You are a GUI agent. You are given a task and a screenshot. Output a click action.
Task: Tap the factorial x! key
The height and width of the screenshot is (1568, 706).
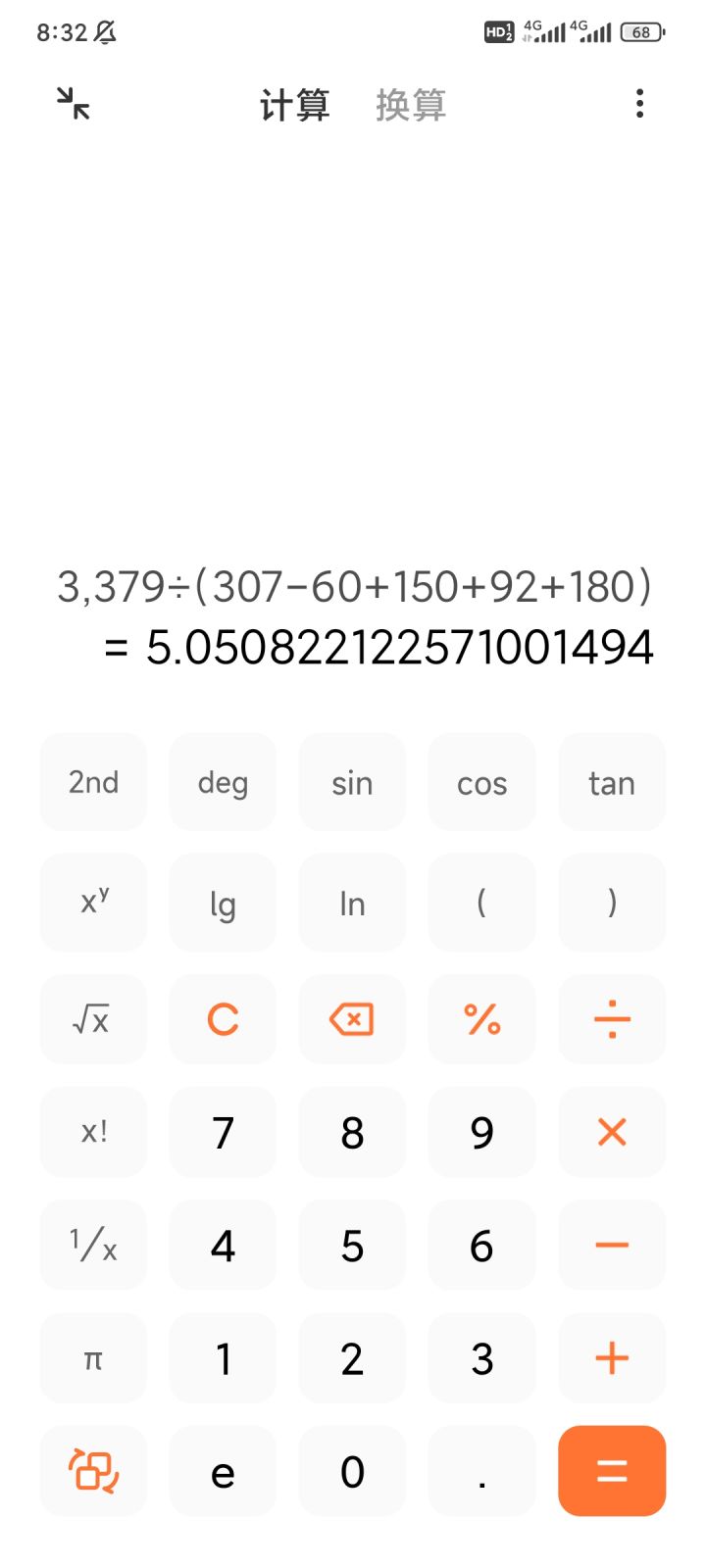pyautogui.click(x=93, y=1132)
